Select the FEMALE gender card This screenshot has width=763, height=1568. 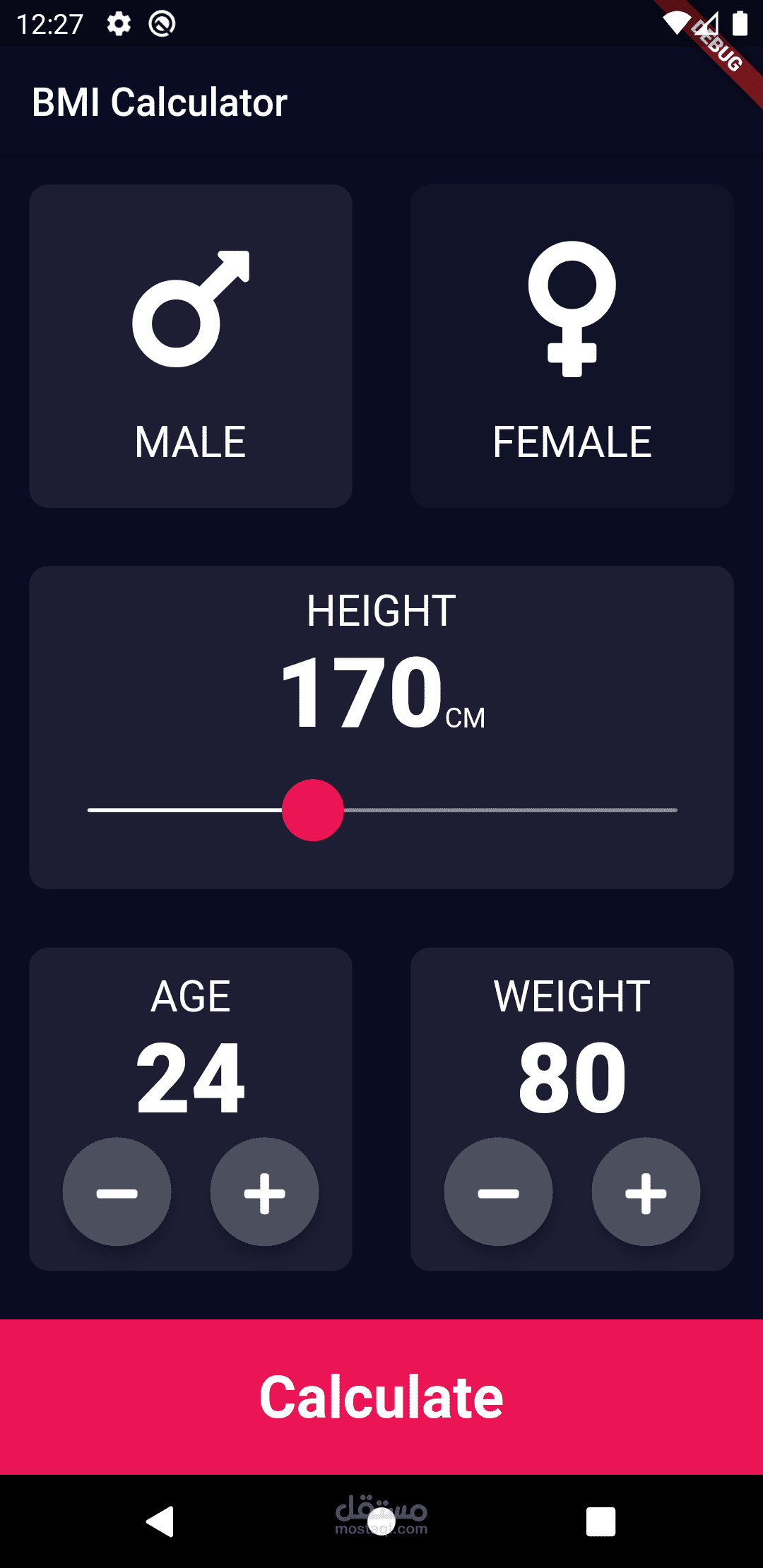point(572,346)
